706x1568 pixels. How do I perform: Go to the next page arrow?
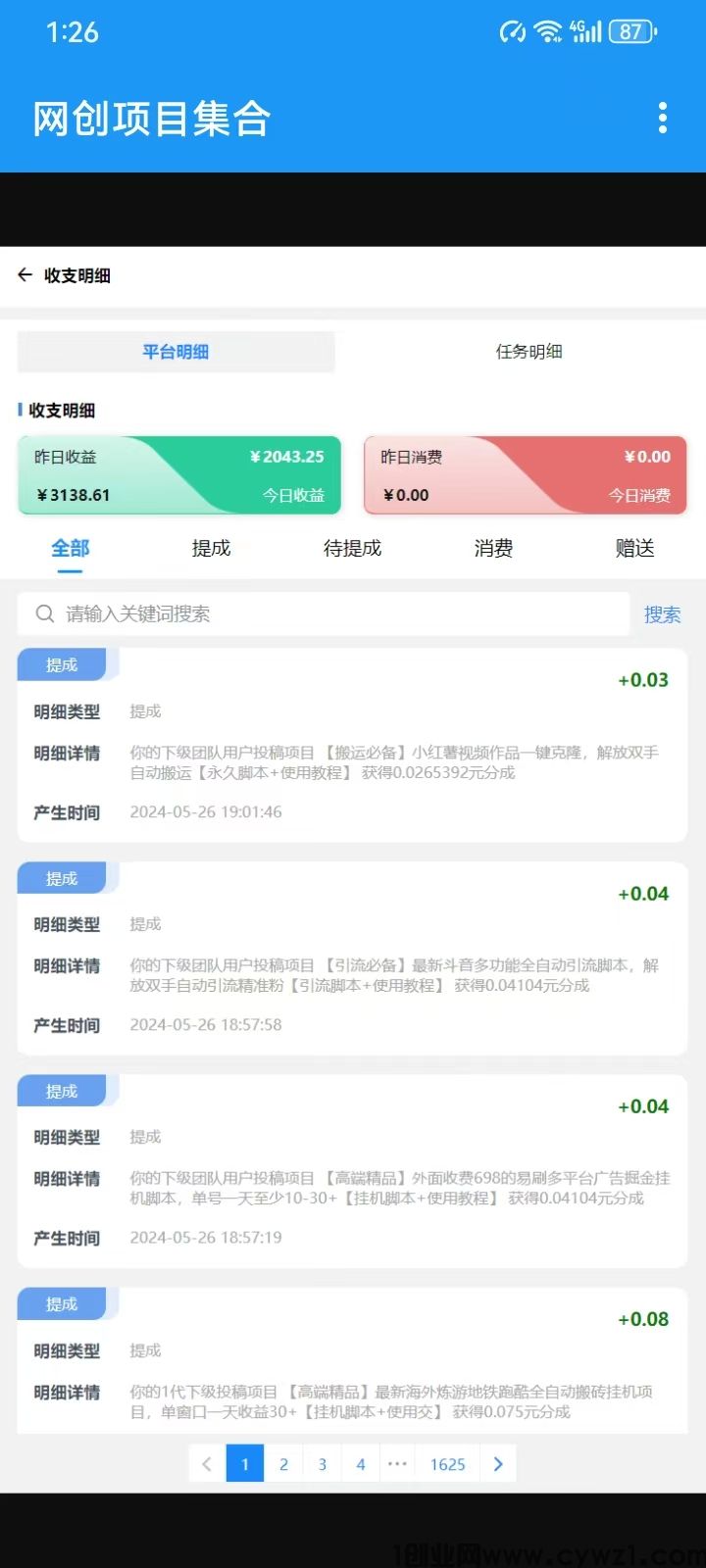[x=498, y=1464]
